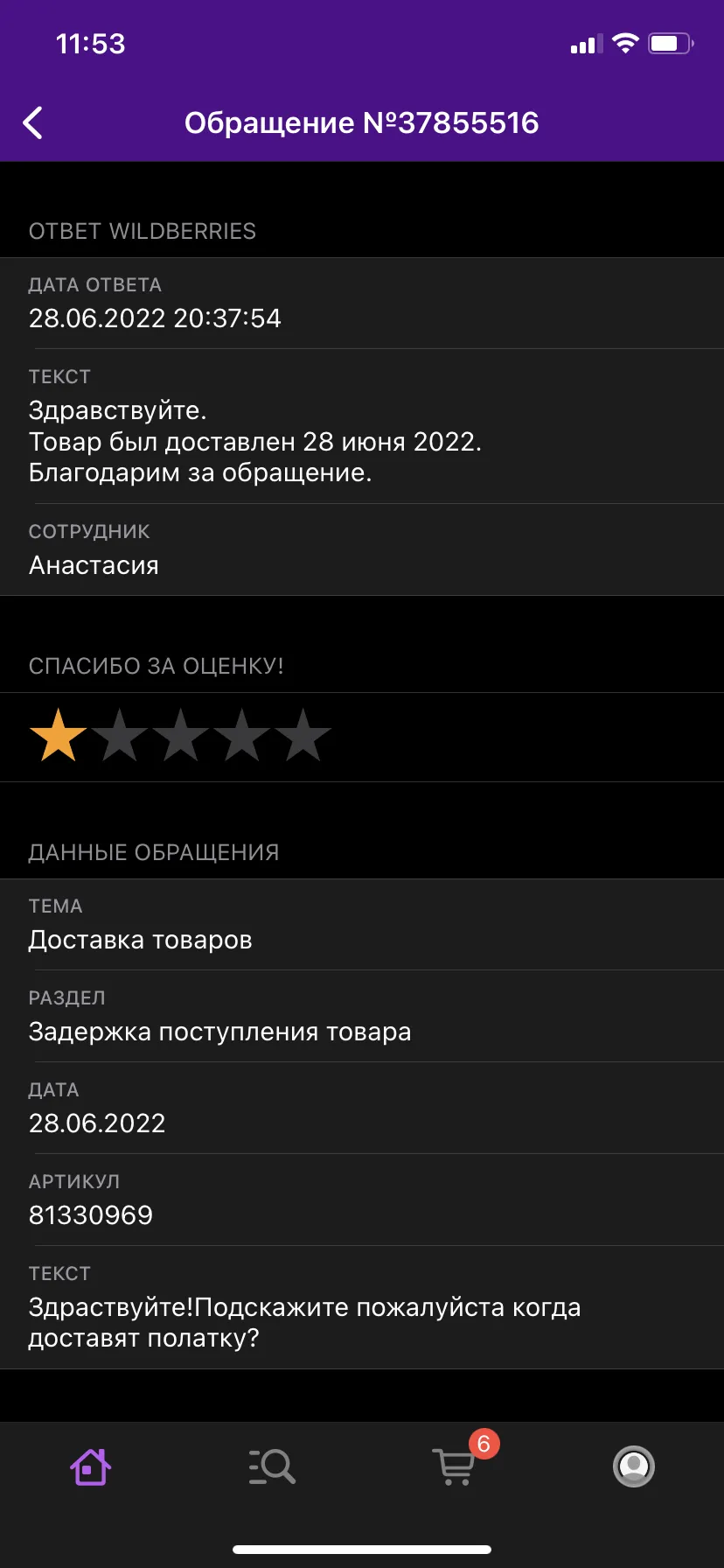Select the third rating star
The width and height of the screenshot is (724, 1568).
[180, 736]
